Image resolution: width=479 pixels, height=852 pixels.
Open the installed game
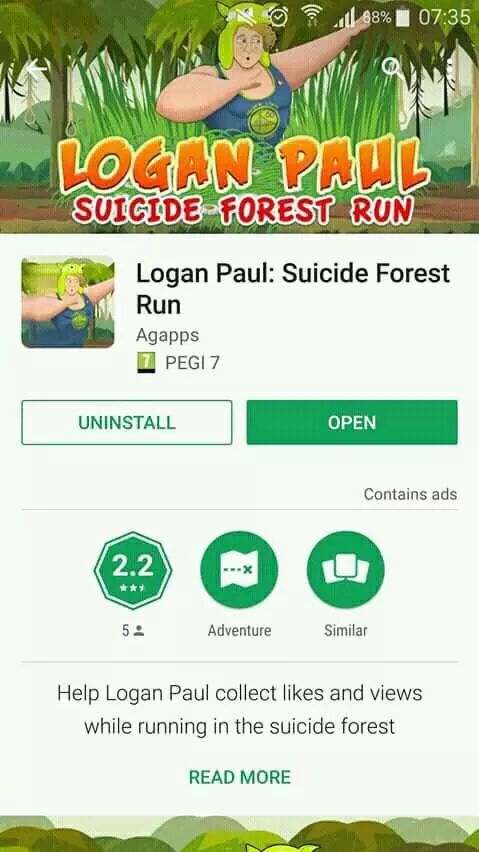point(352,423)
